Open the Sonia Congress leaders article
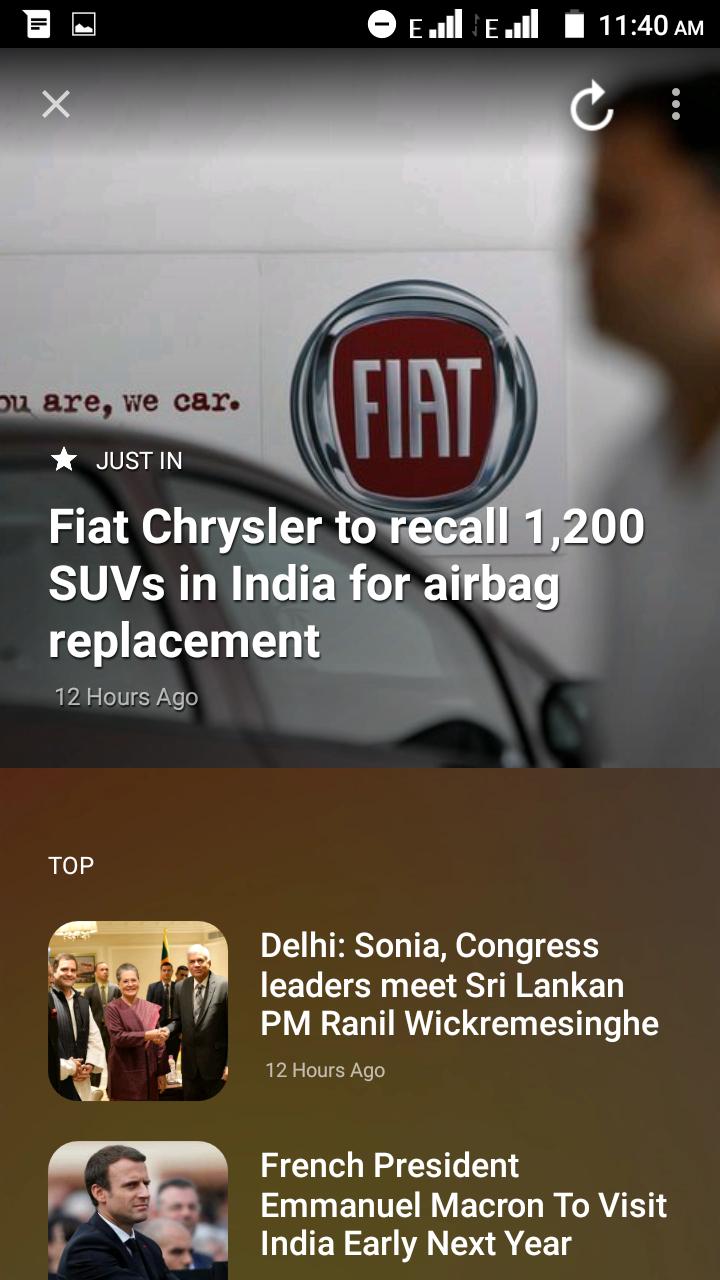This screenshot has width=720, height=1280. tap(458, 985)
